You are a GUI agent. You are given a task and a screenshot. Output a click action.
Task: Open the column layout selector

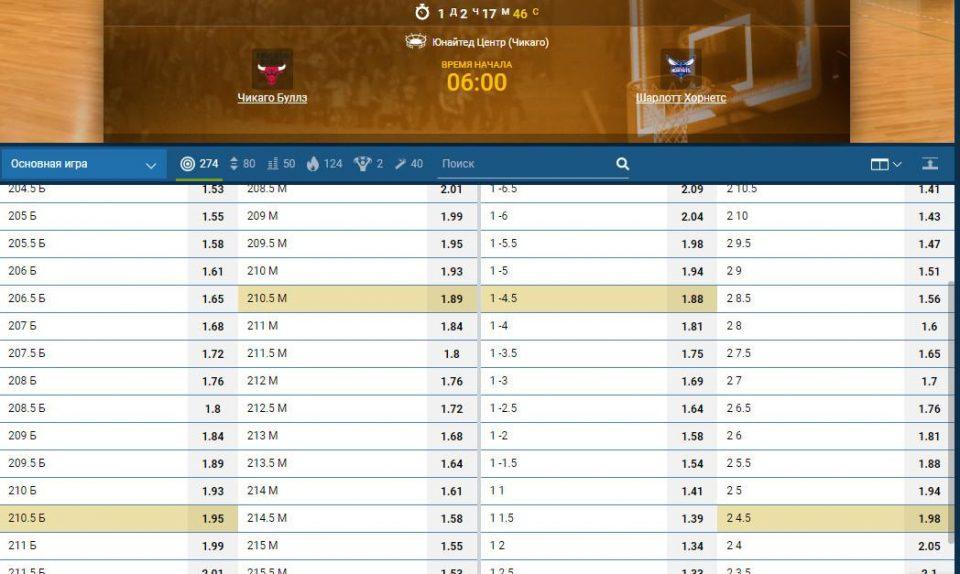click(885, 164)
